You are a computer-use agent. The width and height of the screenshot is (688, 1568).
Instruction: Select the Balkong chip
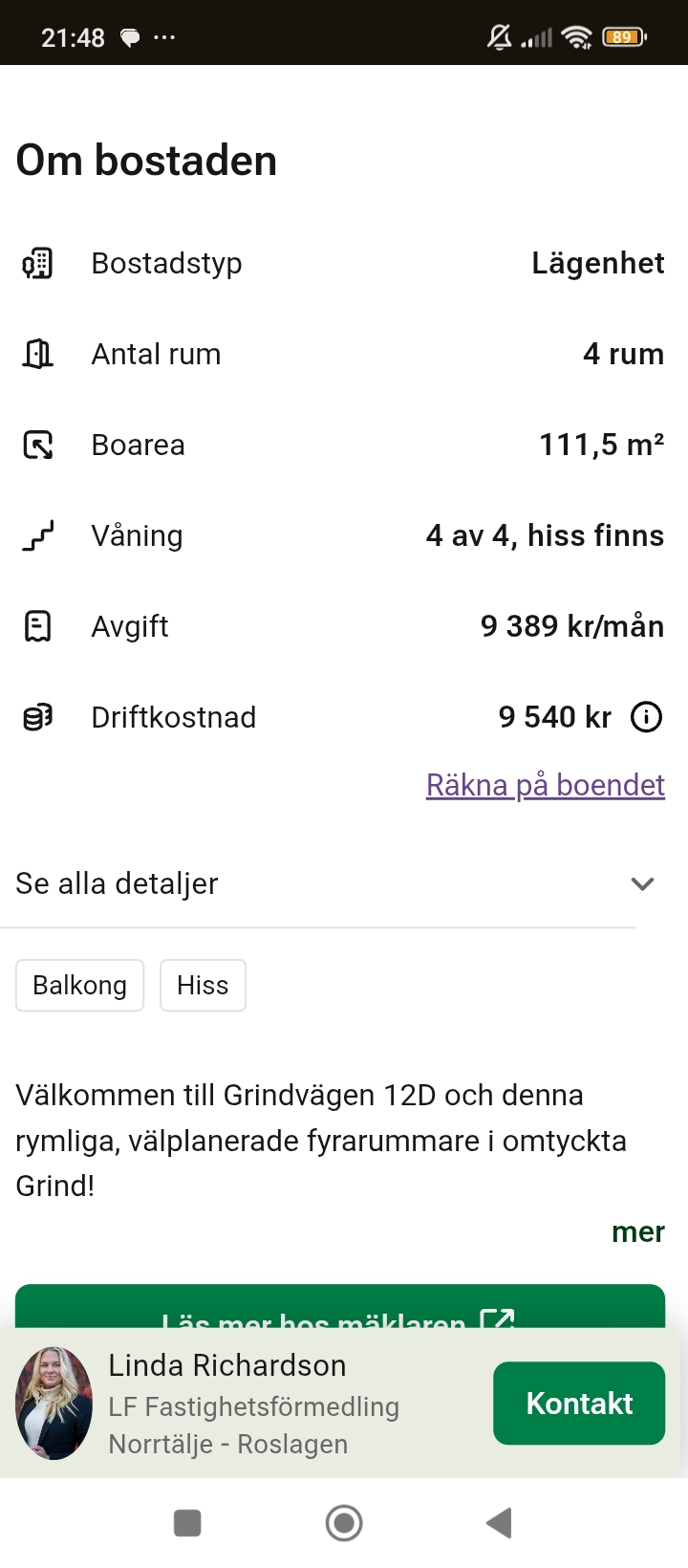[80, 986]
